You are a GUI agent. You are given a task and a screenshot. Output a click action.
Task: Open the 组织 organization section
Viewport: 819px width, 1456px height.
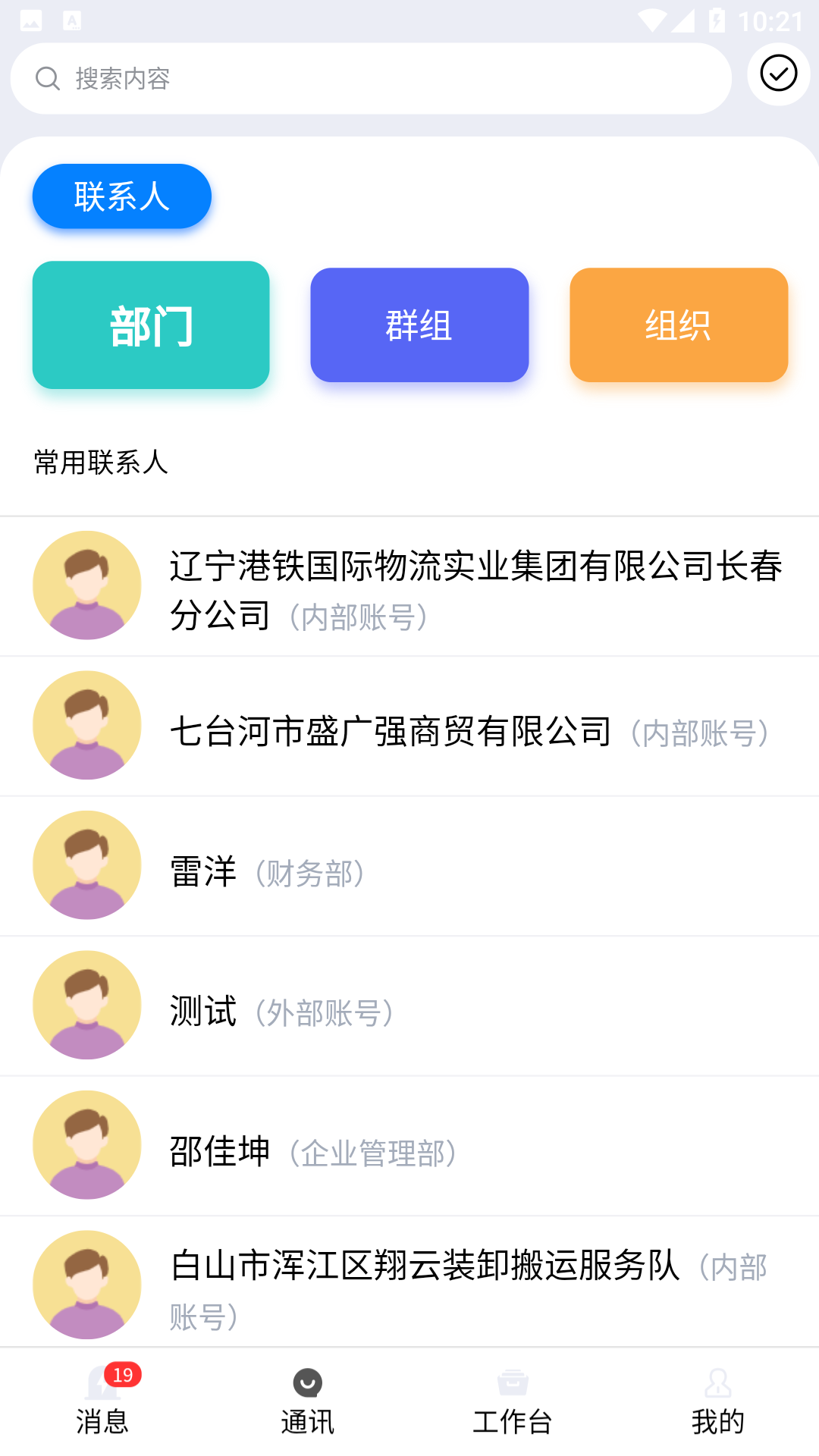point(679,325)
